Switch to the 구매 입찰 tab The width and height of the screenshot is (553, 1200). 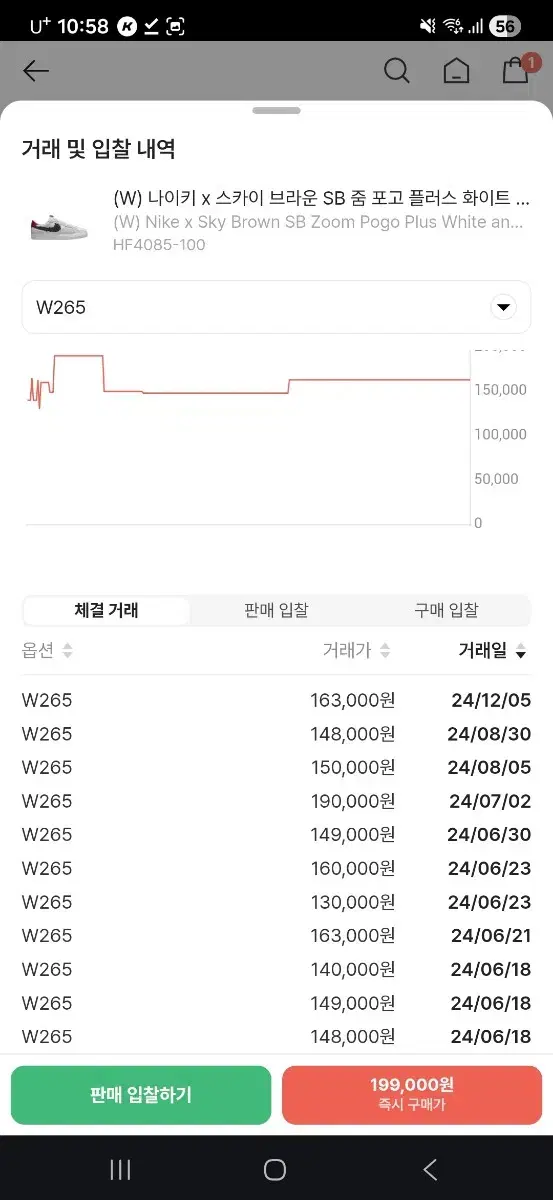coord(446,610)
